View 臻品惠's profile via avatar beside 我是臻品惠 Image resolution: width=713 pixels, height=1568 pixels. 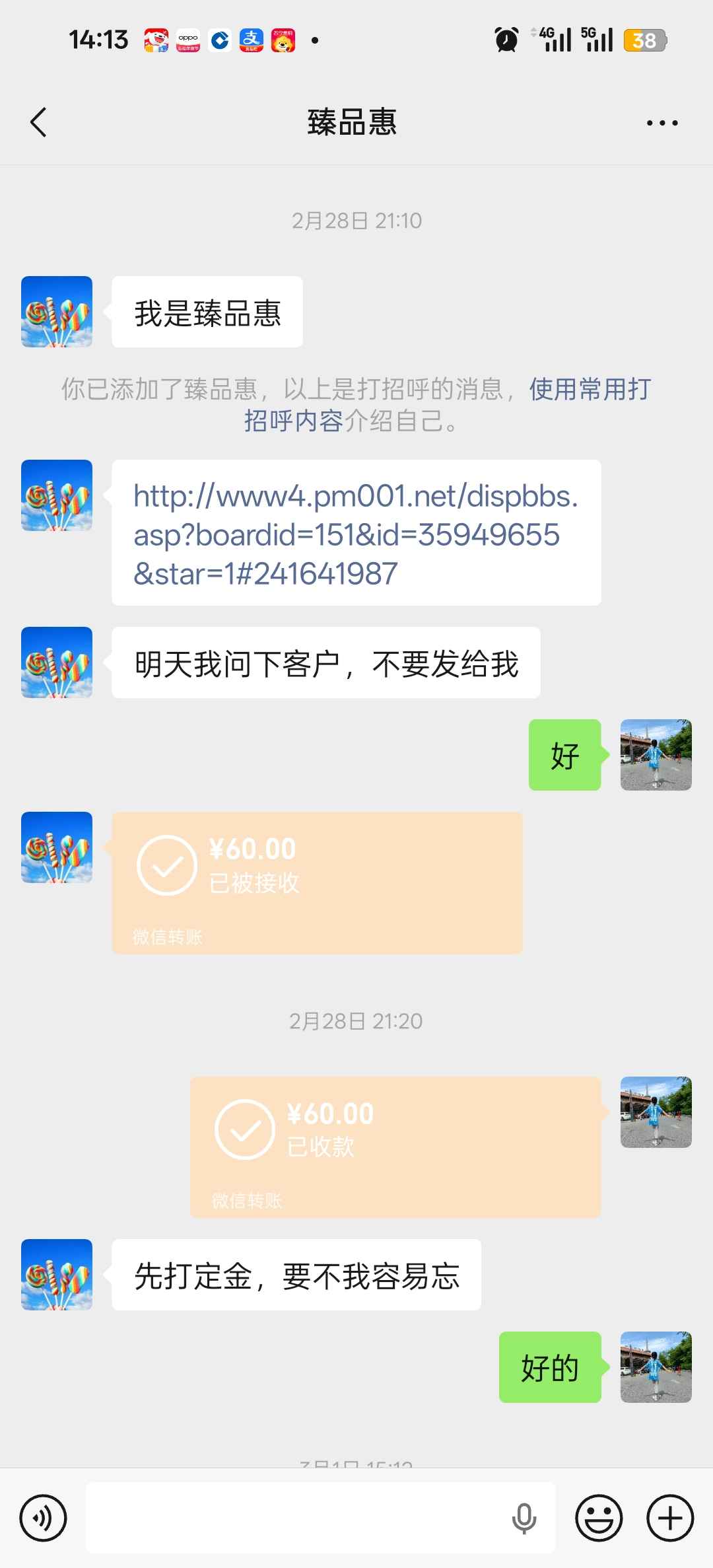point(57,312)
